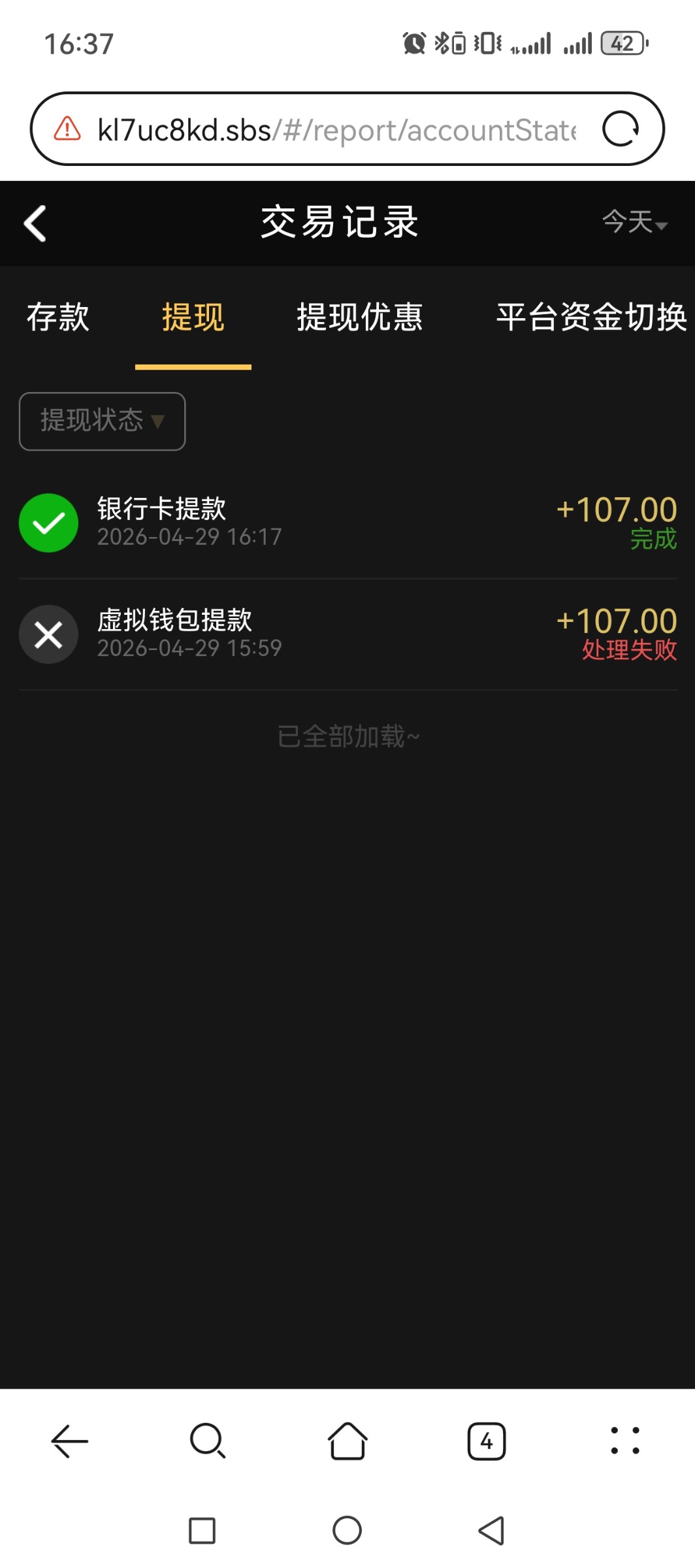
Task: Open recent apps with the square button
Action: (x=202, y=1530)
